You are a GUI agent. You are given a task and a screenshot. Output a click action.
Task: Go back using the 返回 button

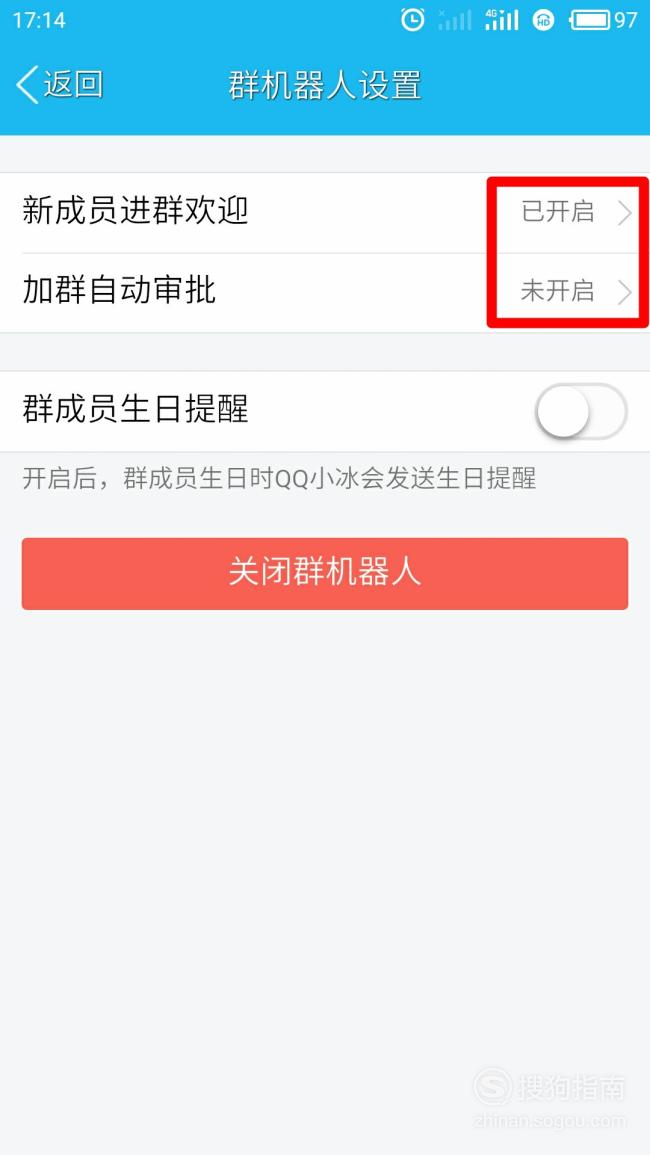(60, 85)
